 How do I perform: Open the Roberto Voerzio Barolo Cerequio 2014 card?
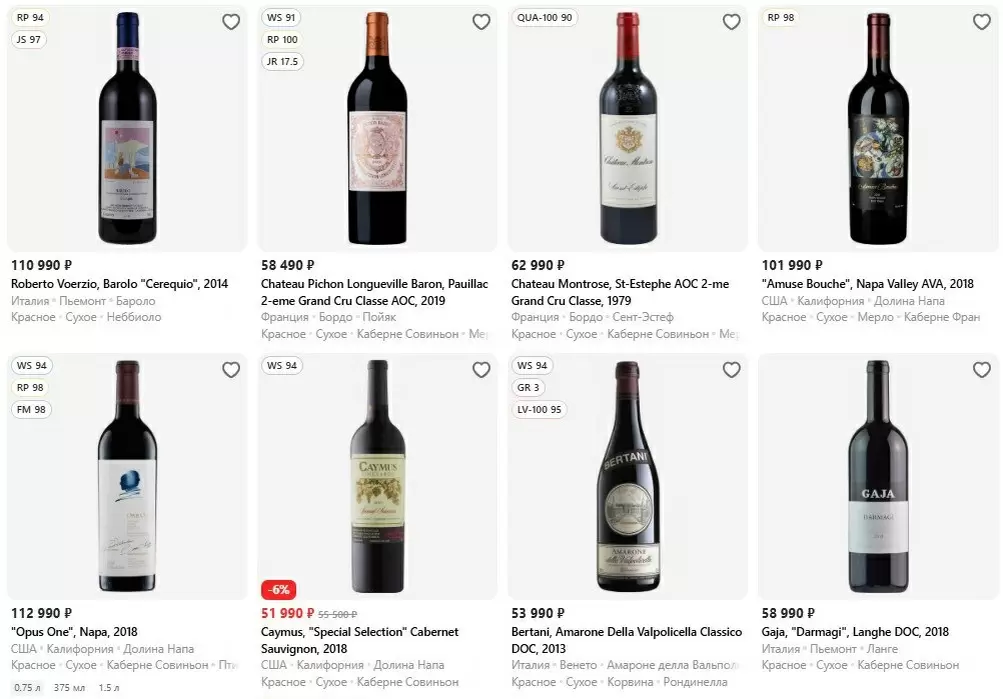[x=119, y=284]
